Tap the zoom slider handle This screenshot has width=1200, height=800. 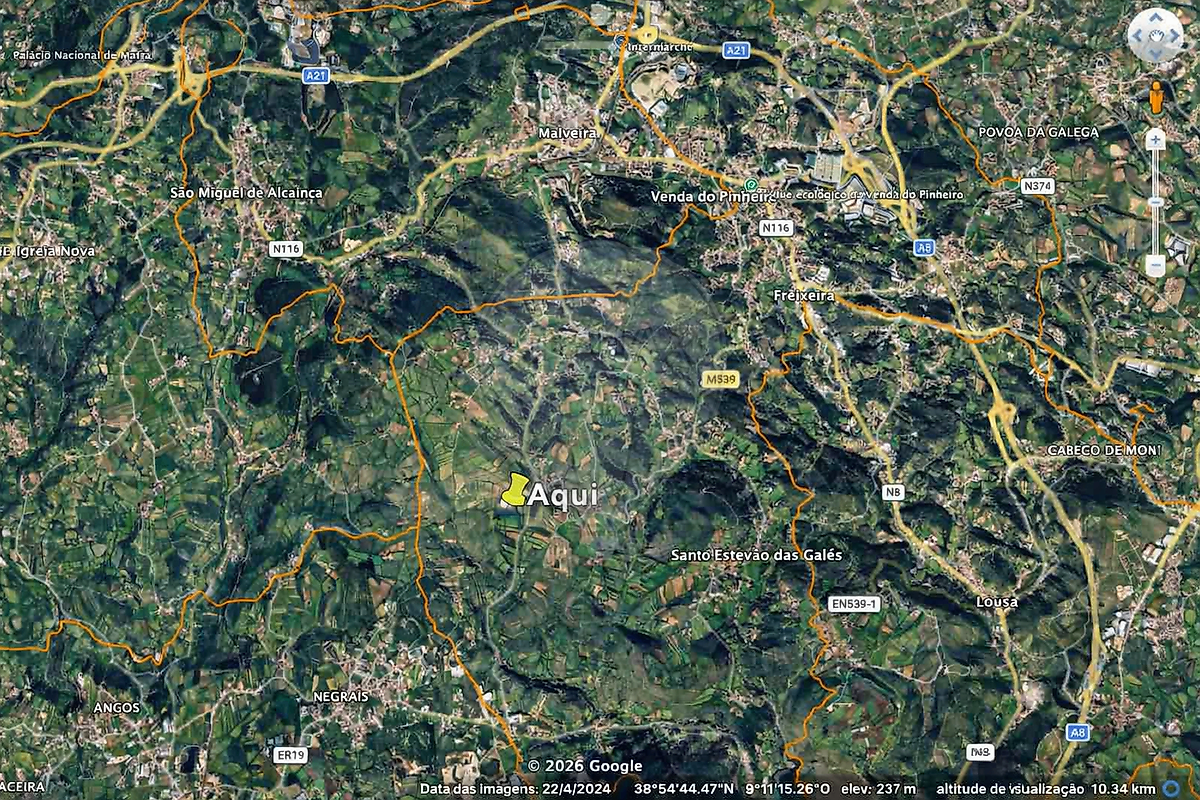pos(1156,202)
